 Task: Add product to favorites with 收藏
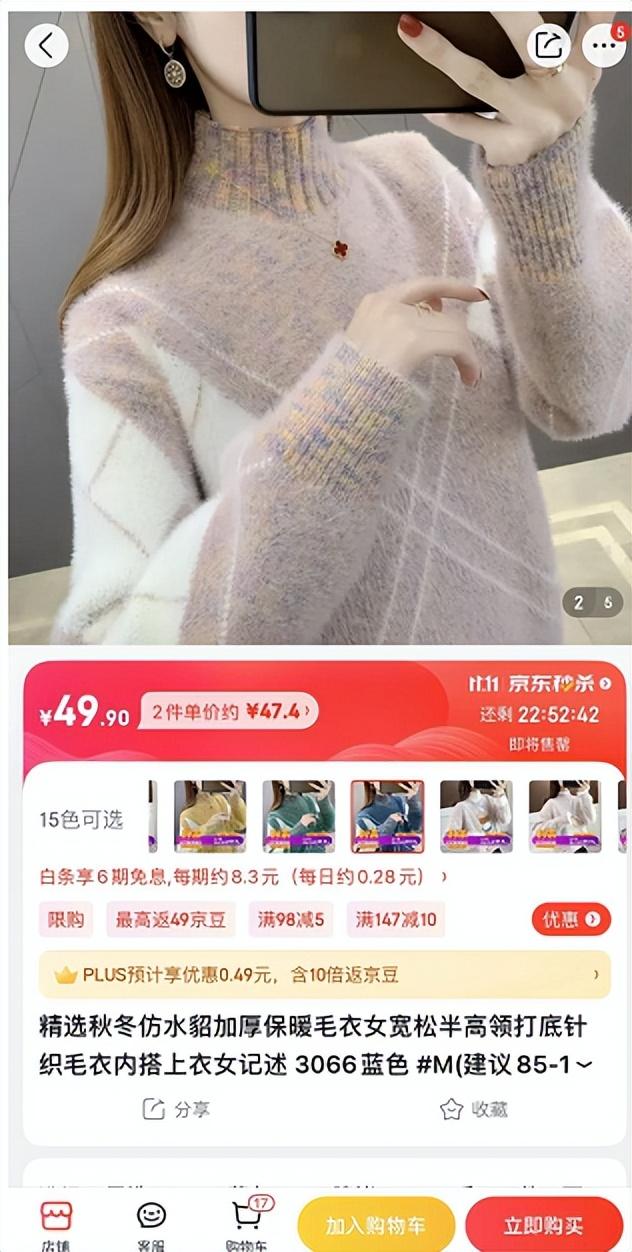[x=474, y=1109]
